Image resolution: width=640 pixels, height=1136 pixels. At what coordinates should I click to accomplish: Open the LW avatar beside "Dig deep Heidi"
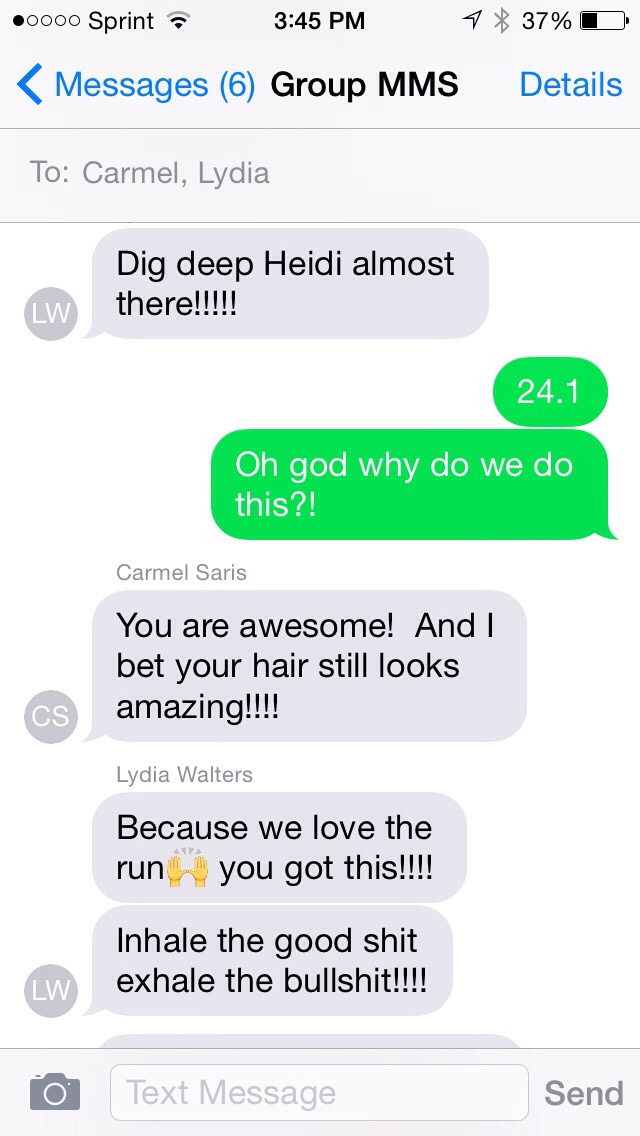(51, 313)
